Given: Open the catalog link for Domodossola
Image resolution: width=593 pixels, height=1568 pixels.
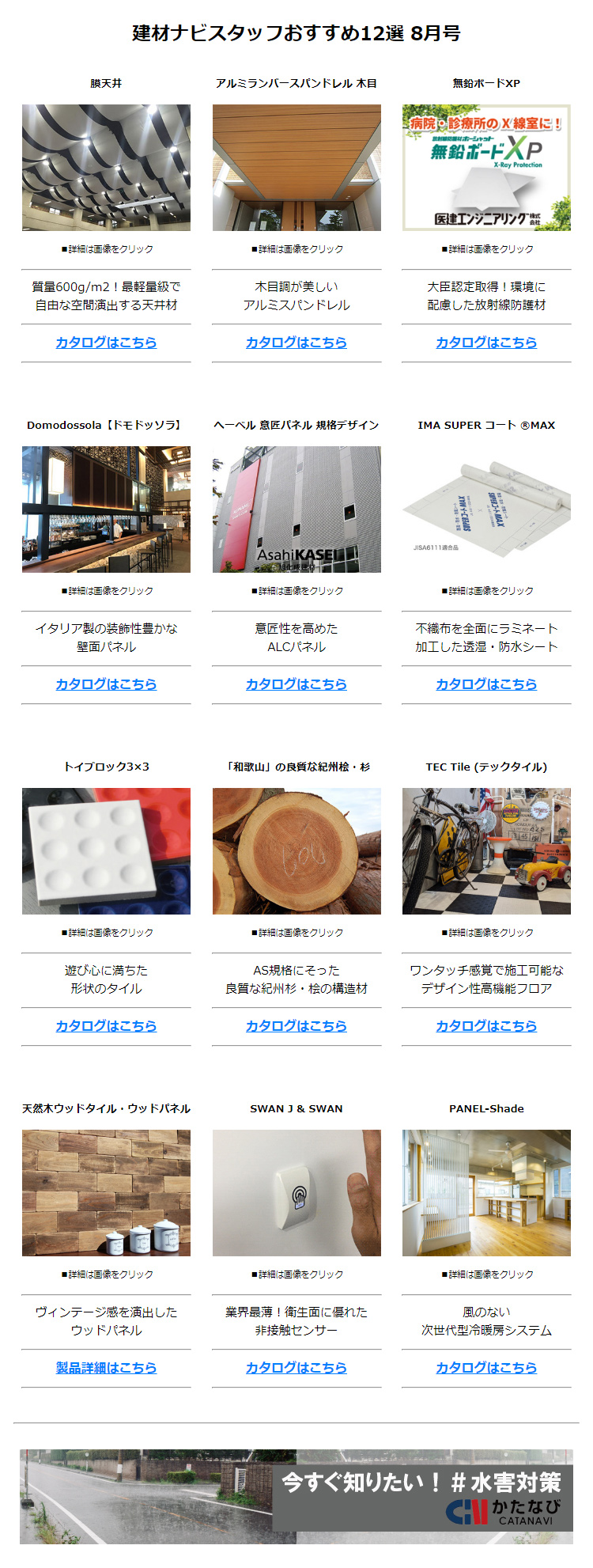Looking at the screenshot, I should click(106, 684).
